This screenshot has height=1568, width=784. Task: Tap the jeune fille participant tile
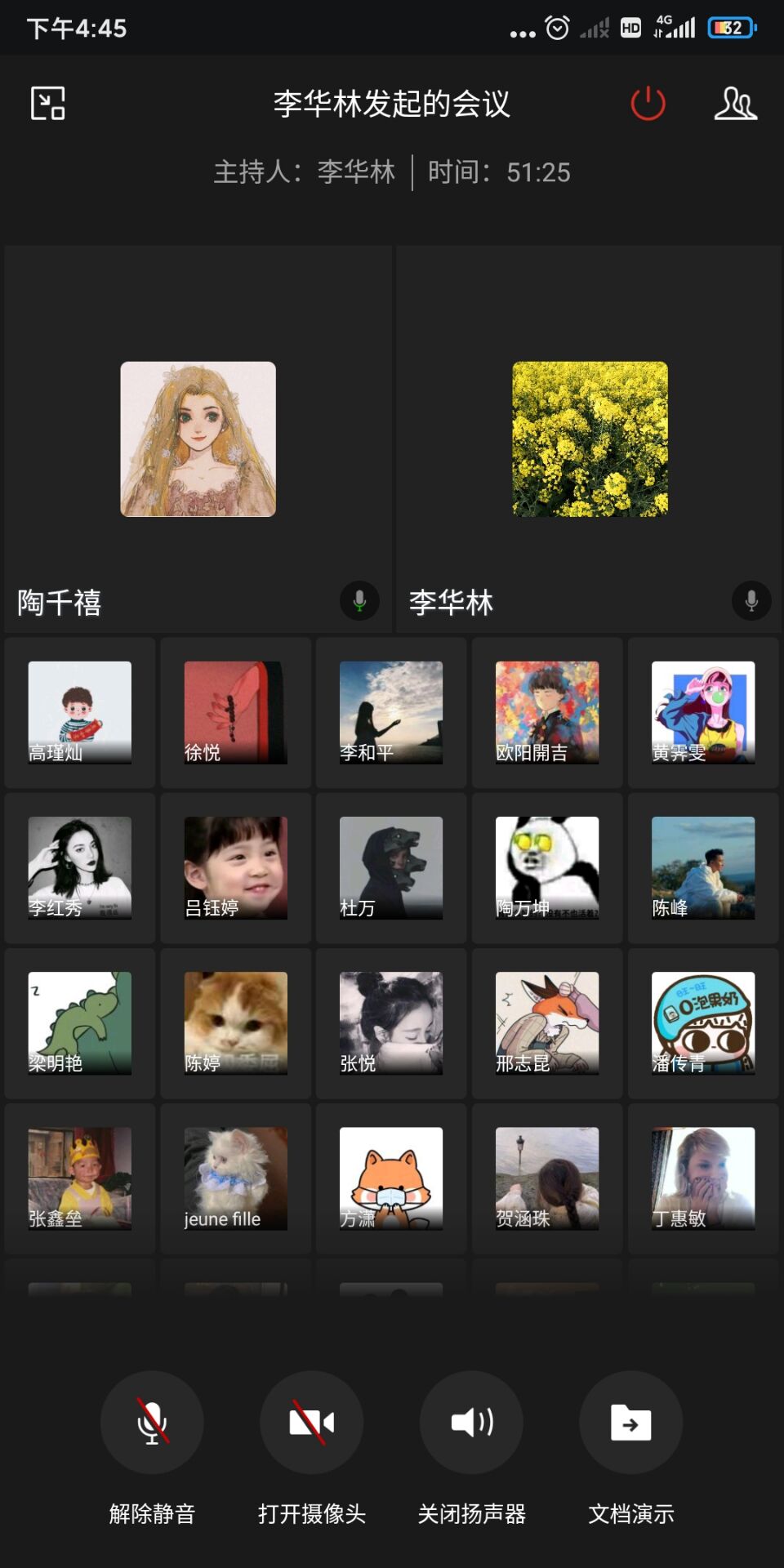click(x=236, y=1178)
